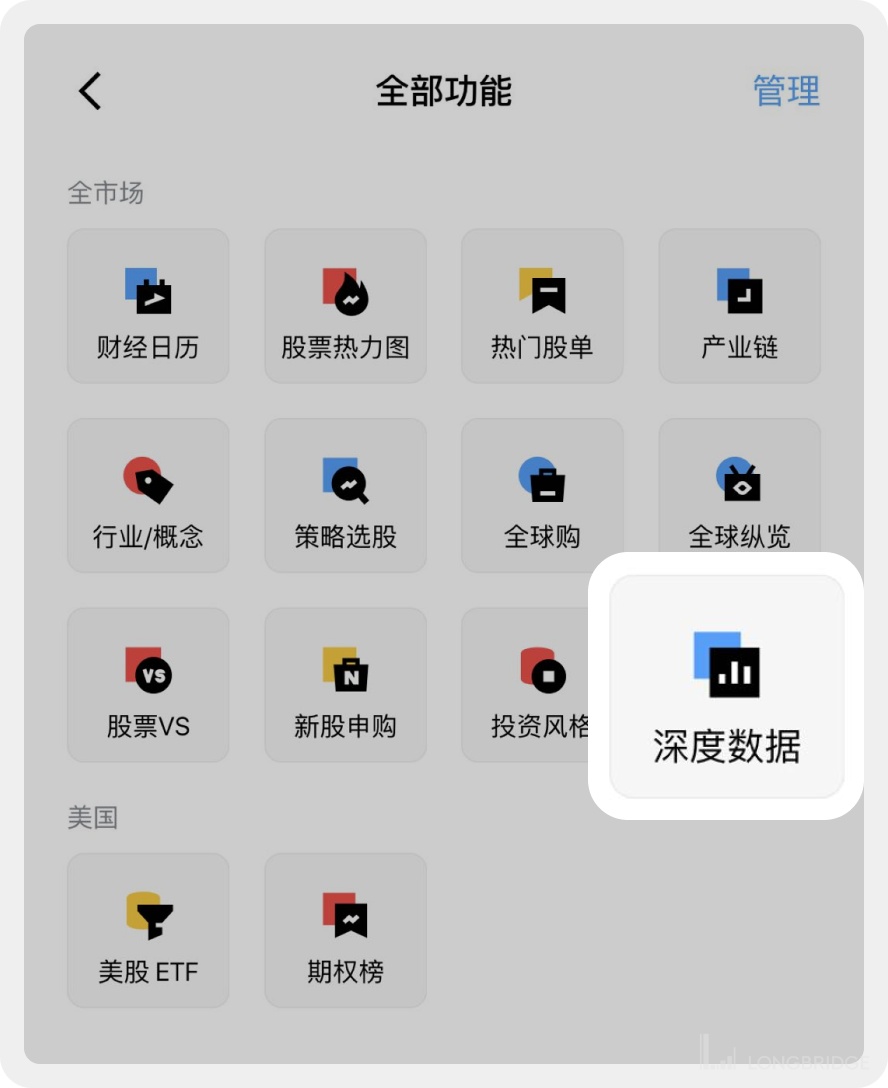Screen dimensions: 888x1088
Task: Open the 股票VS comparison tool
Action: click(x=148, y=685)
